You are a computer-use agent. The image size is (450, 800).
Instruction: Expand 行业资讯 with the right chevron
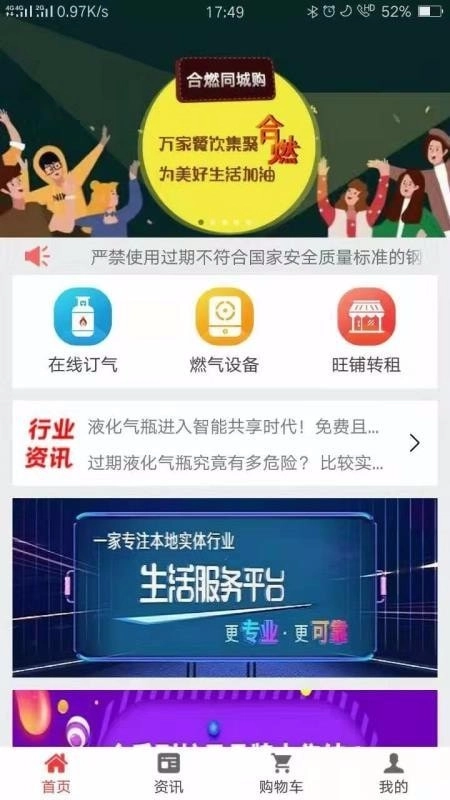(415, 443)
